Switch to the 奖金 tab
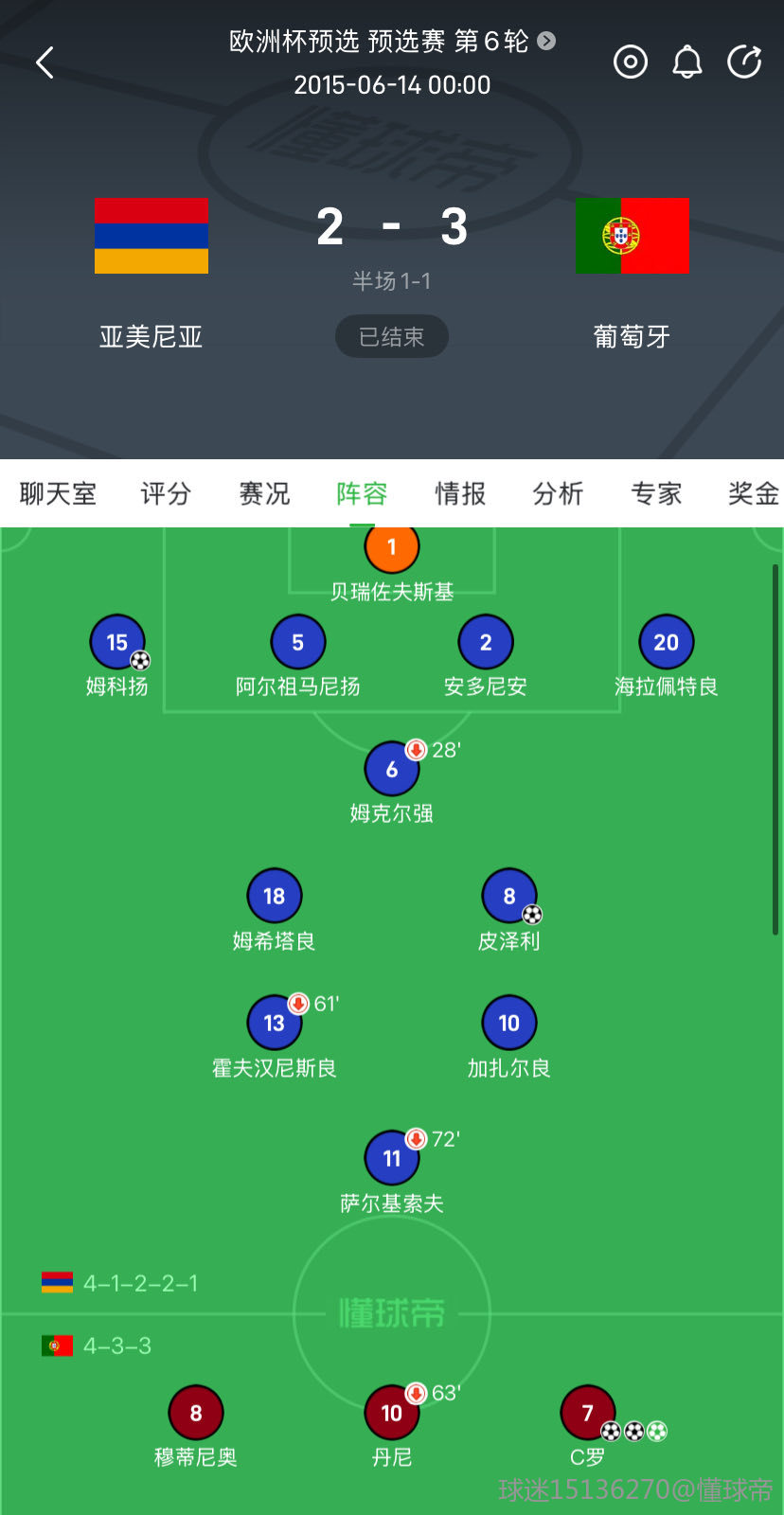 (754, 493)
